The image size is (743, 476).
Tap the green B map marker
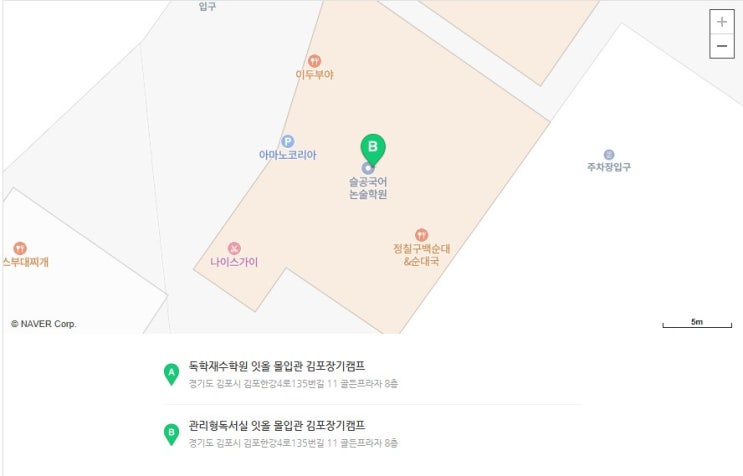tap(372, 150)
